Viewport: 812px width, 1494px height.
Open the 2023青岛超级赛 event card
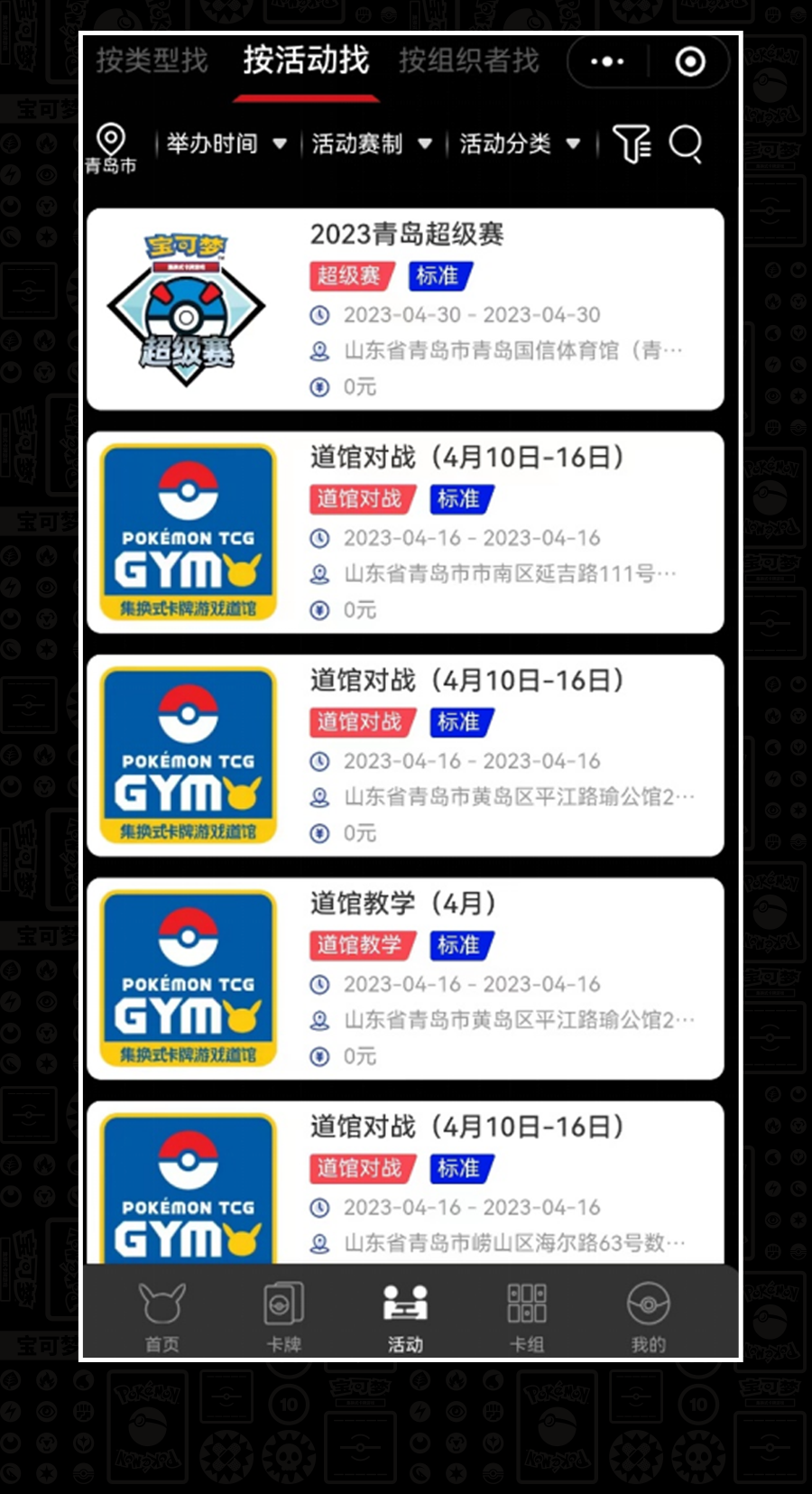(405, 310)
